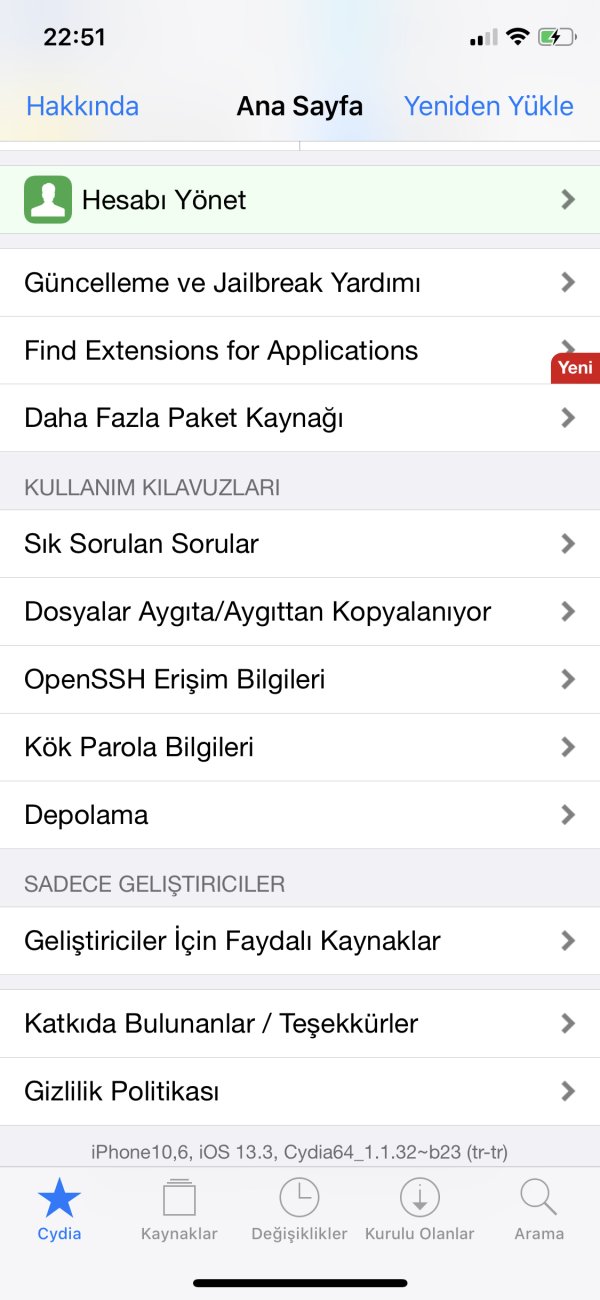The image size is (600, 1300).
Task: Open OpenSSH Erişim Bilgileri
Action: tap(300, 680)
